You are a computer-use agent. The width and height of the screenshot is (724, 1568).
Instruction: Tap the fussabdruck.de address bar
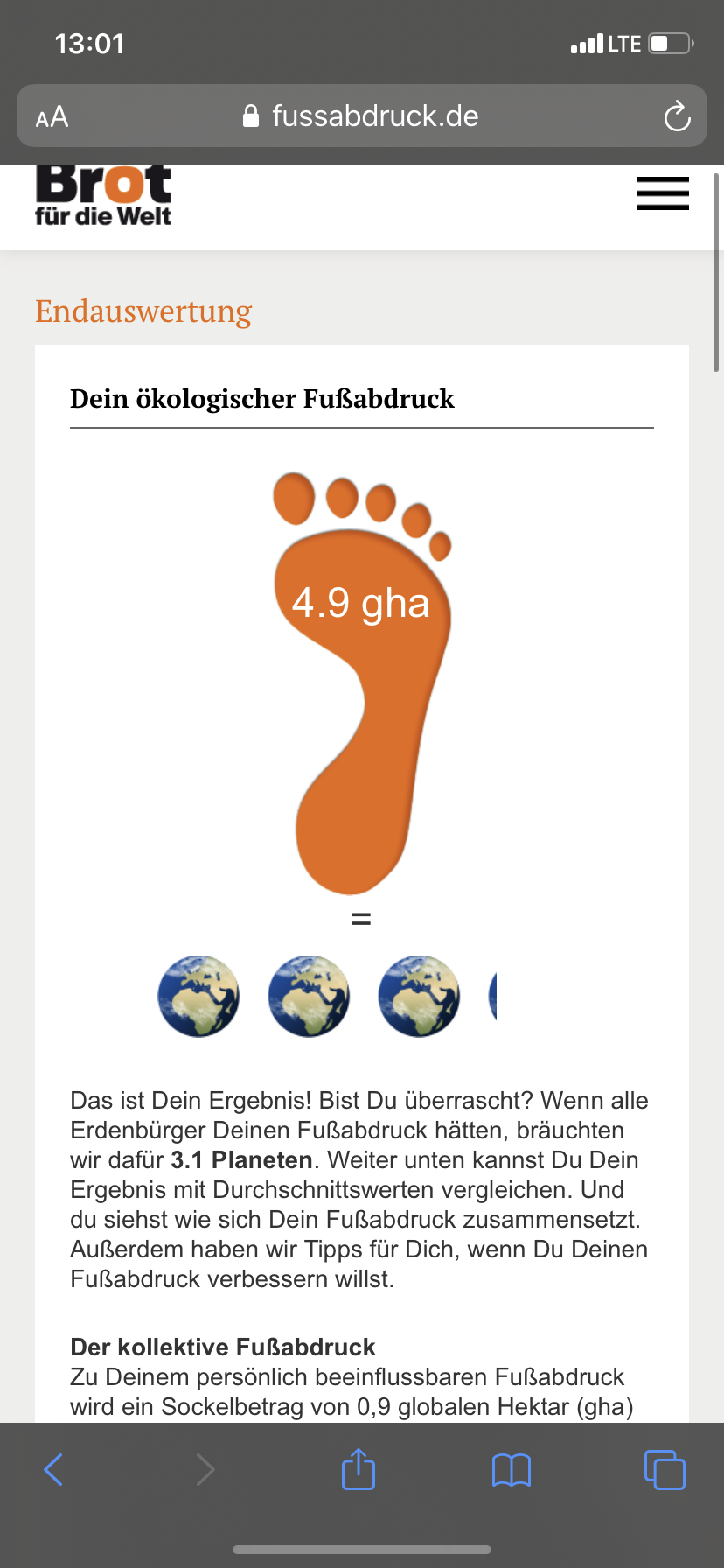coord(362,115)
